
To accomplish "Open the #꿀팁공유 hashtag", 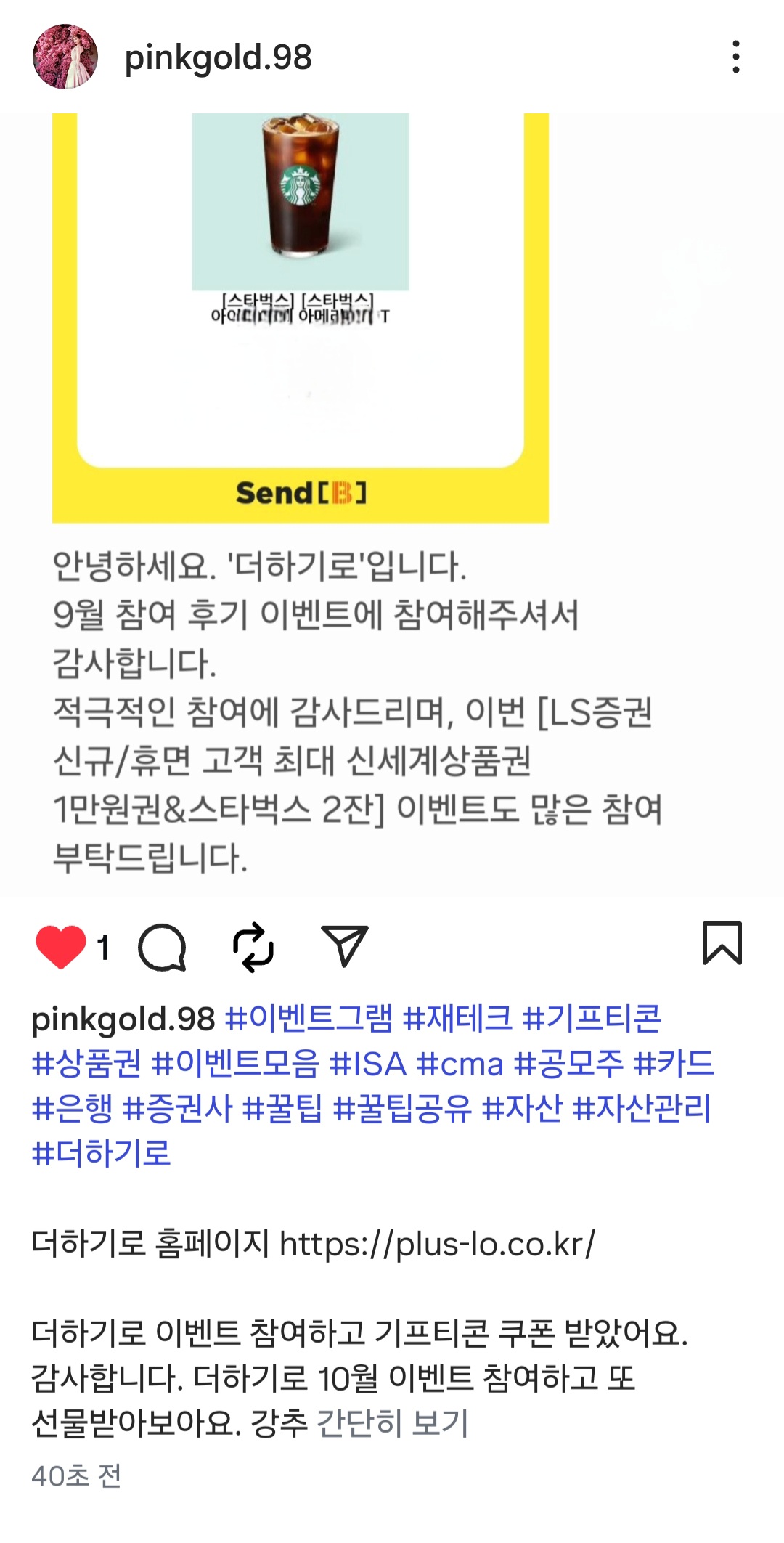I will tap(402, 1109).
